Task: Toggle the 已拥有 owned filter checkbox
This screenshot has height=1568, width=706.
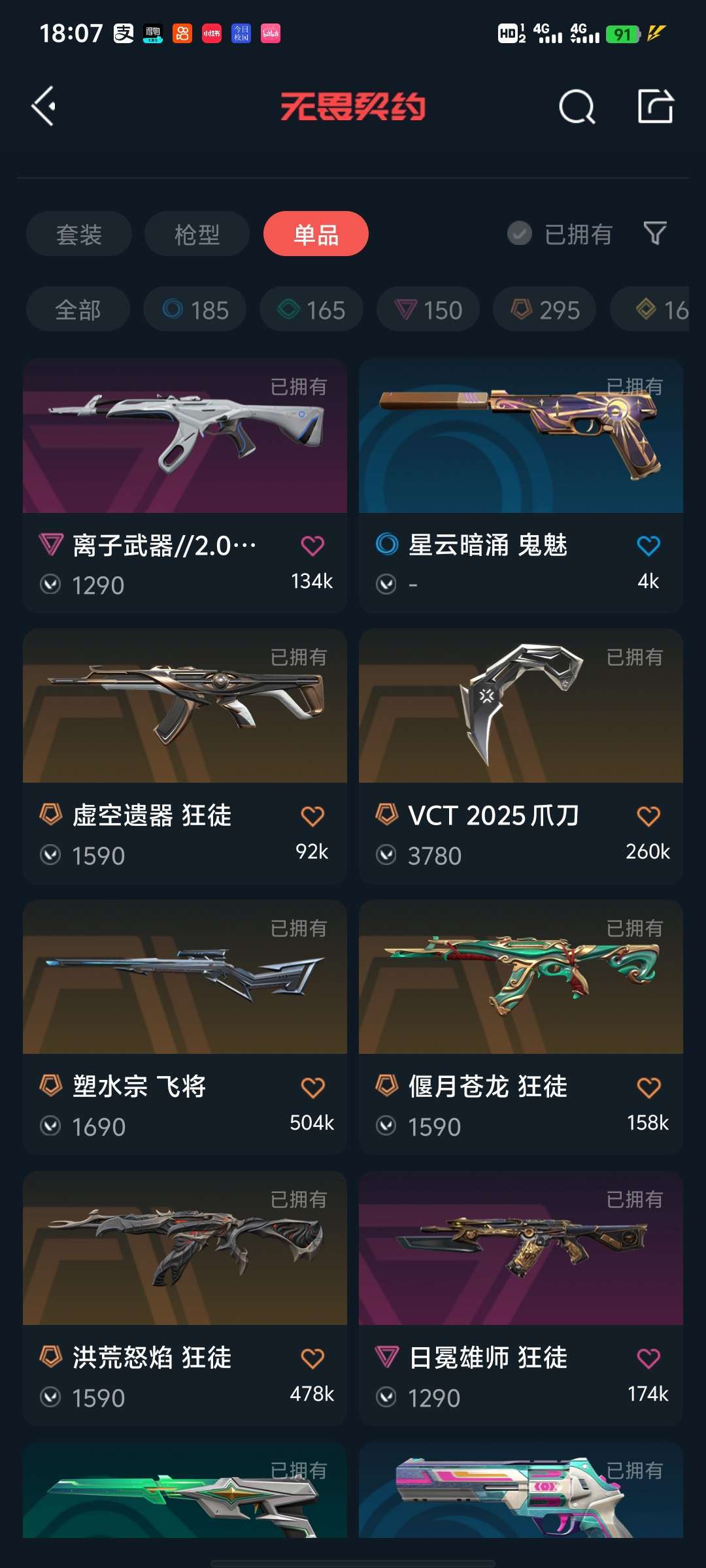Action: pos(520,233)
